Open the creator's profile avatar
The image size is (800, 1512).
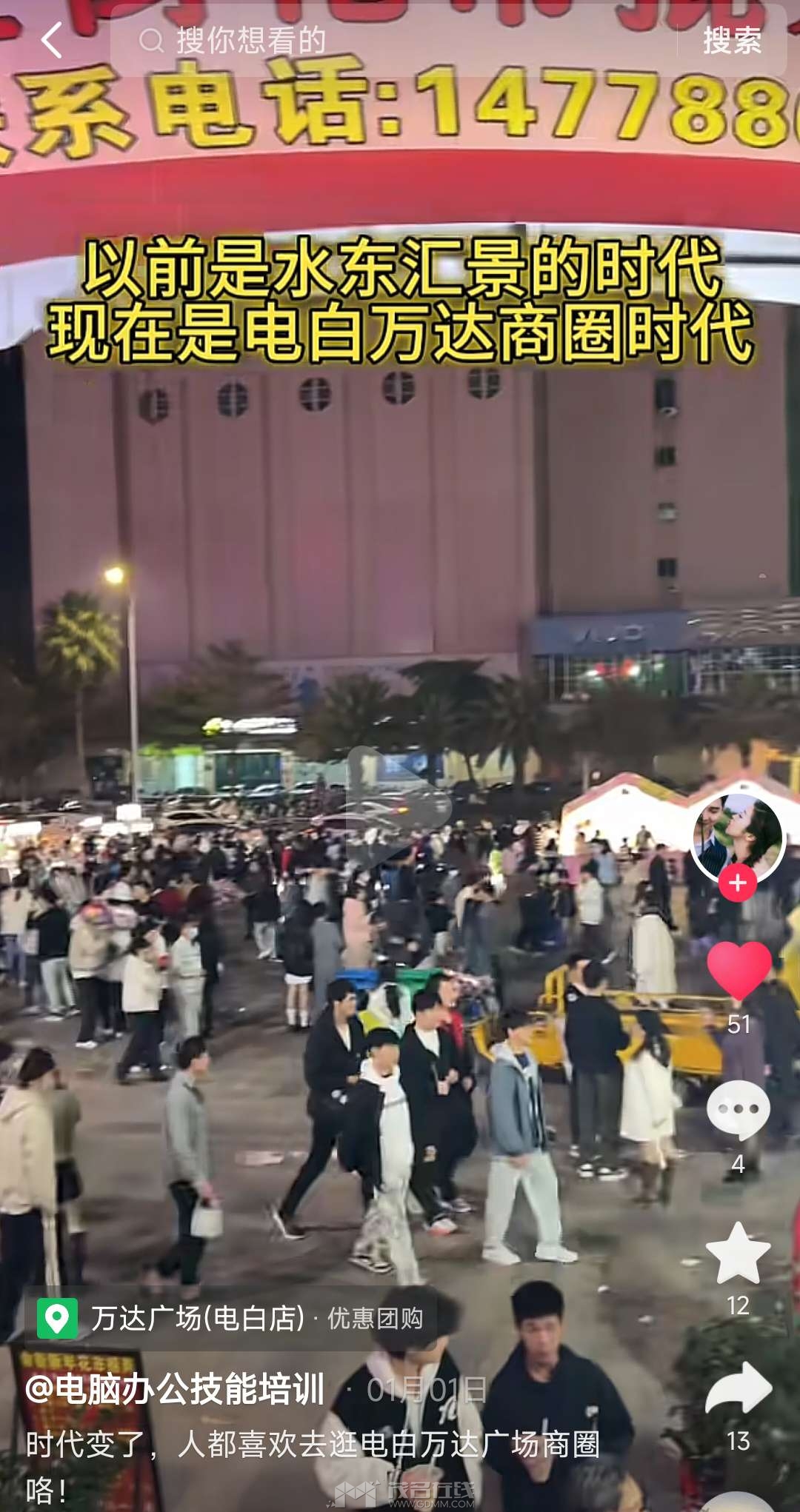737,835
